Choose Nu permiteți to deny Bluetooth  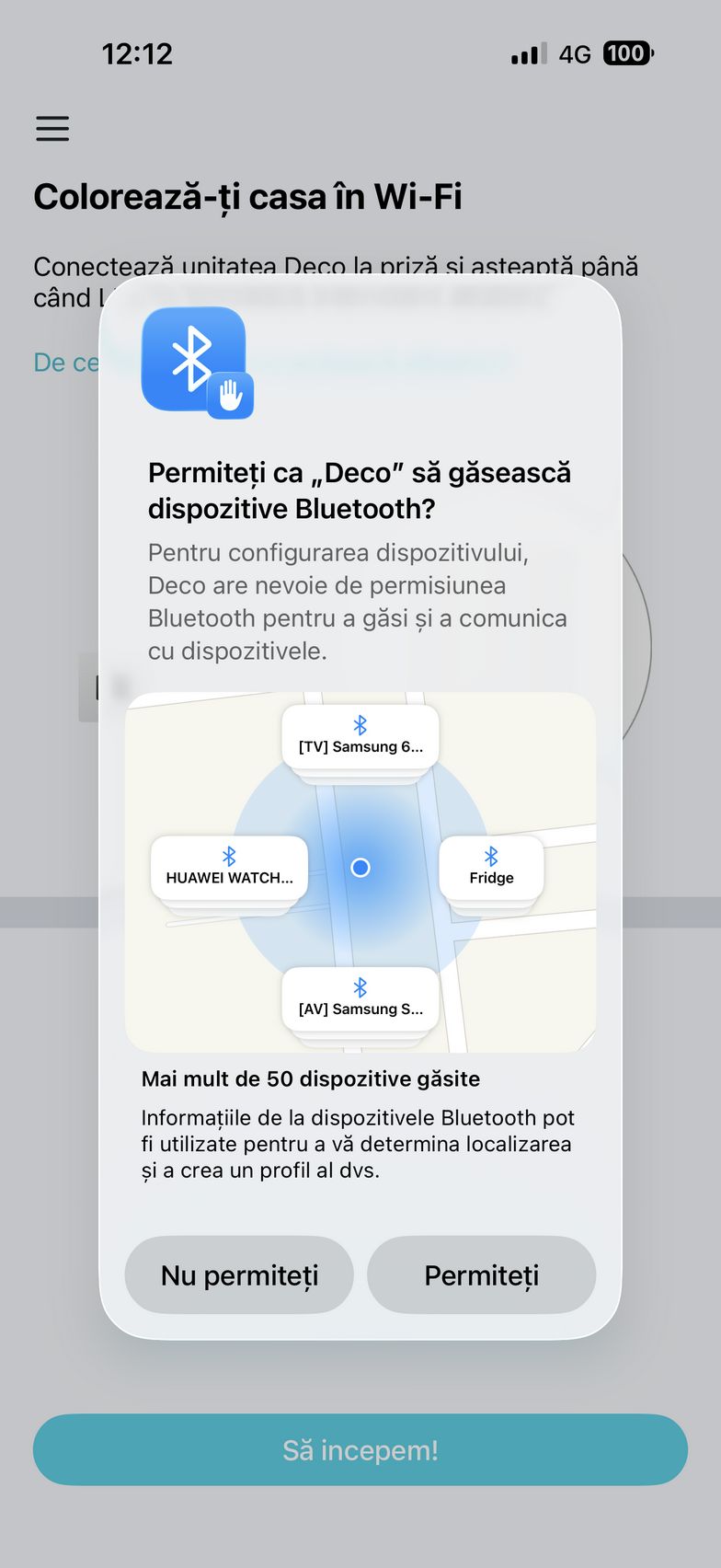pyautogui.click(x=239, y=1275)
